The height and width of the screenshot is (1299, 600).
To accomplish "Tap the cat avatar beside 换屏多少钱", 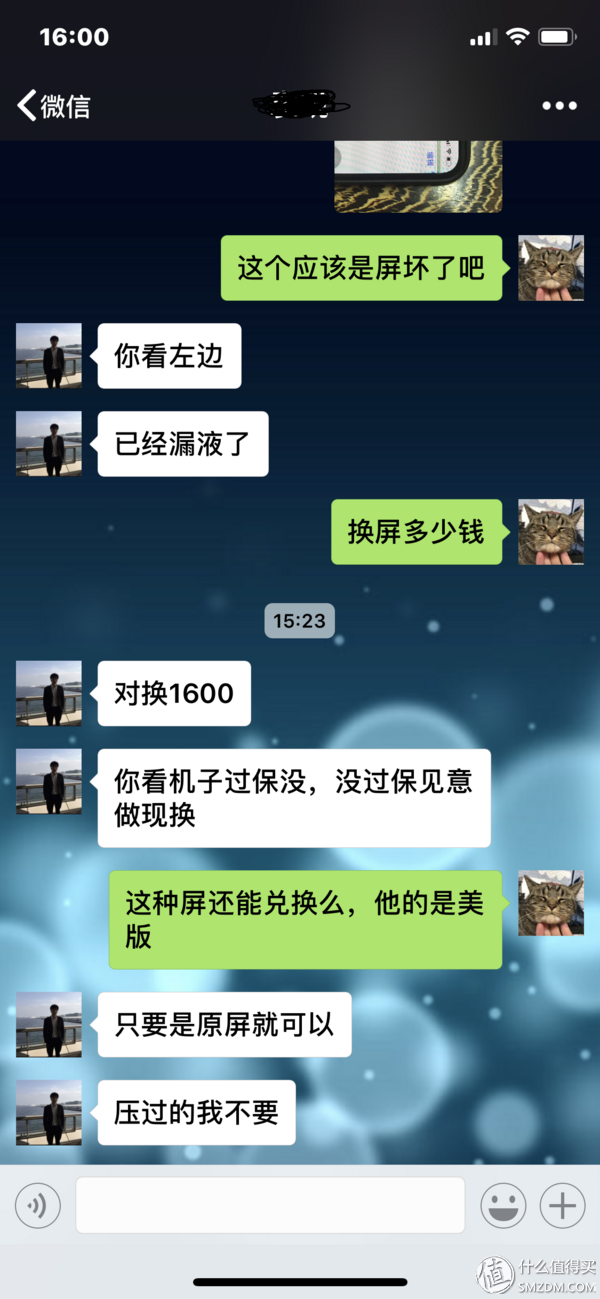I will (550, 532).
